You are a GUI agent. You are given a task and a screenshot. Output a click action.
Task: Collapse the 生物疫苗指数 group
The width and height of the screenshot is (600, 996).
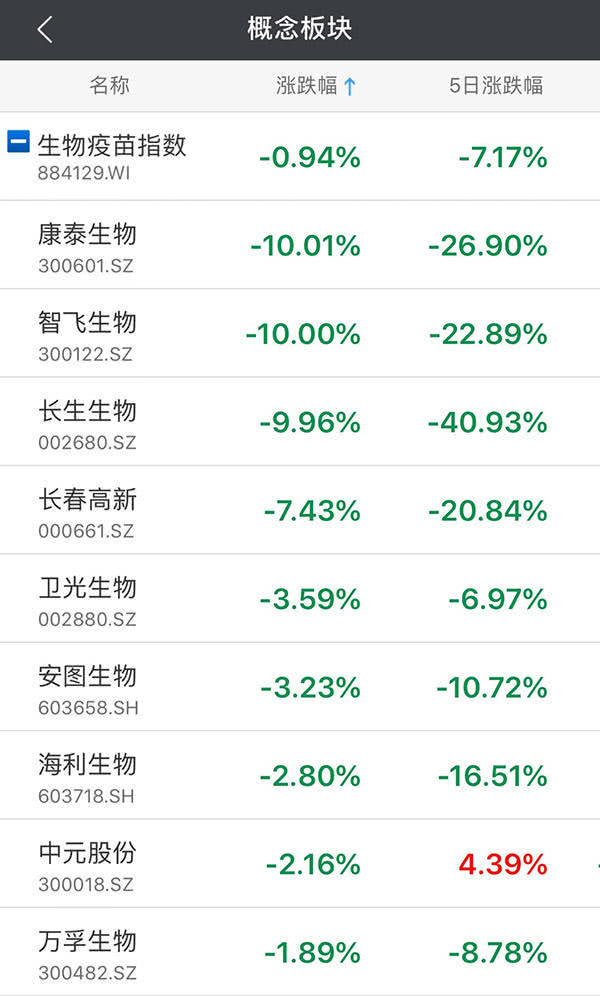click(18, 142)
